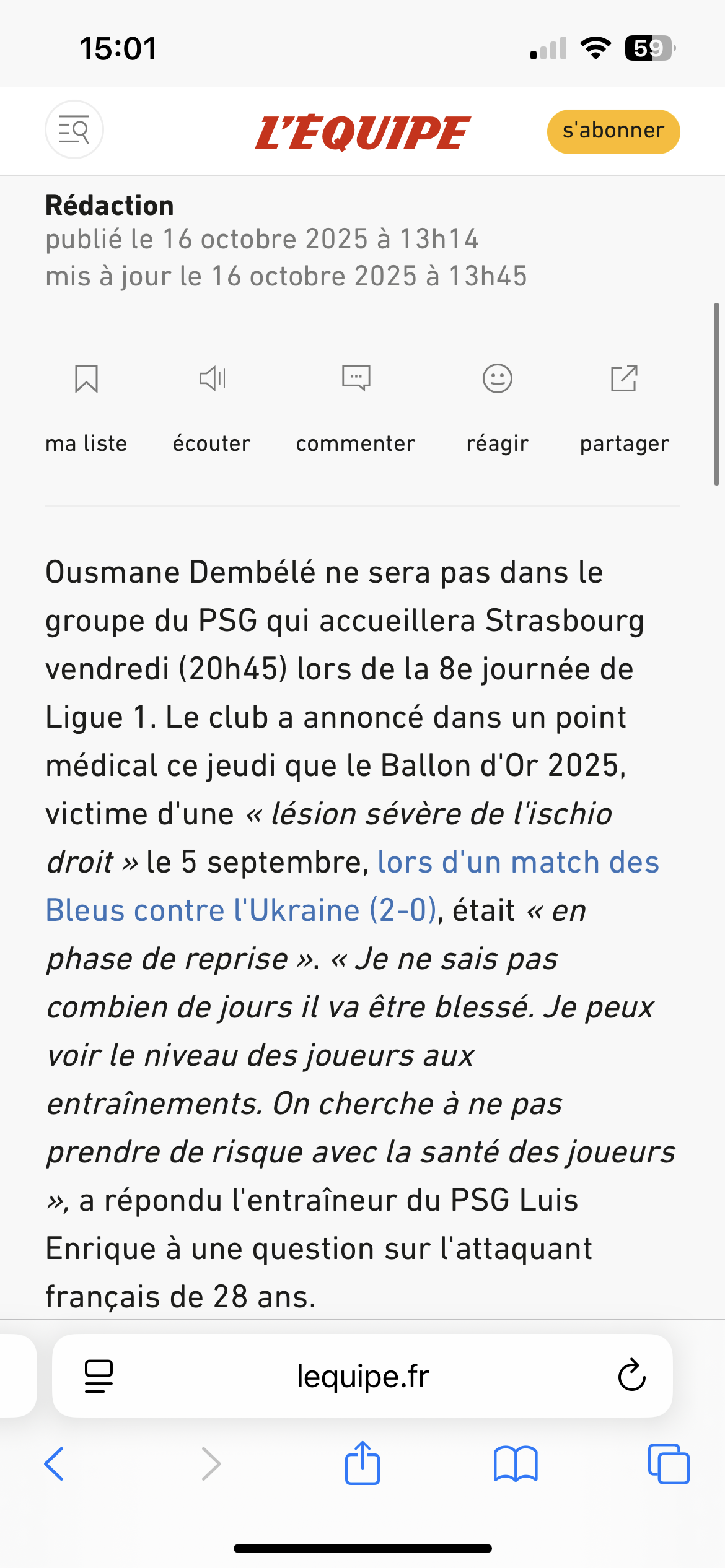Reload the lequipe.fr page

631,1375
